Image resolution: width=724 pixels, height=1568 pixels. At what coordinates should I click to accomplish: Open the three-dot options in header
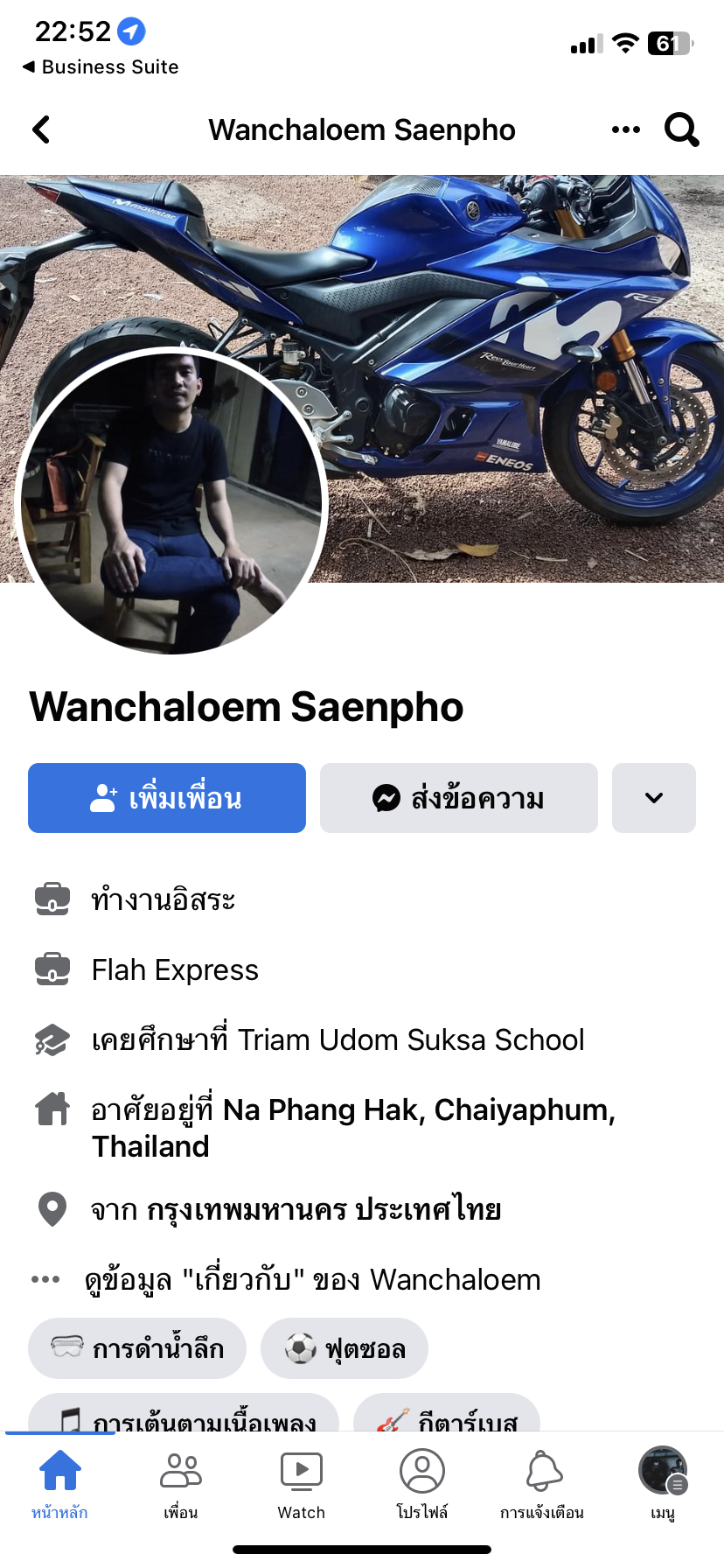click(625, 129)
